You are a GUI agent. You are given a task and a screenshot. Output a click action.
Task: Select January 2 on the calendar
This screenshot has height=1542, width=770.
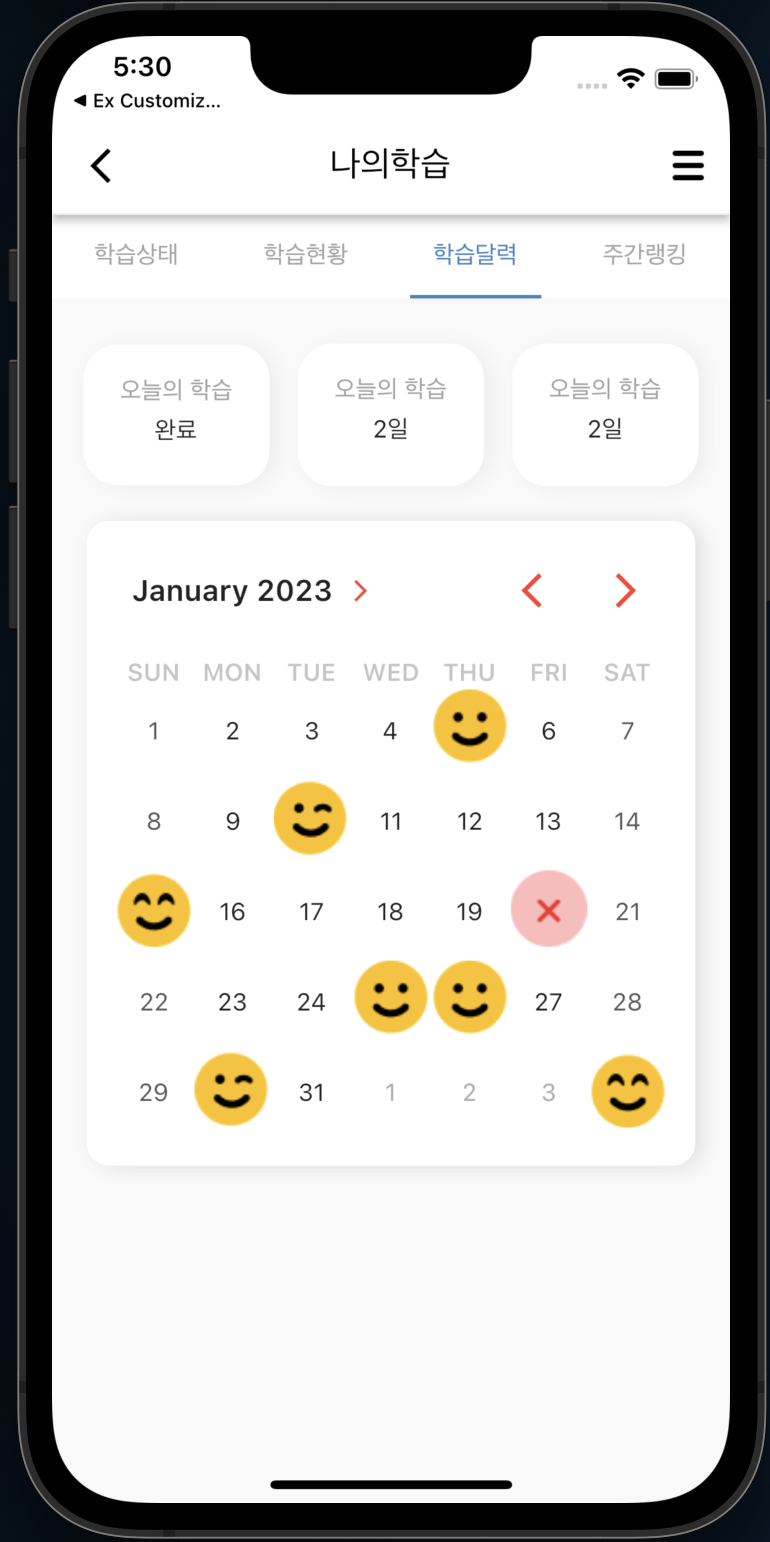coord(233,731)
